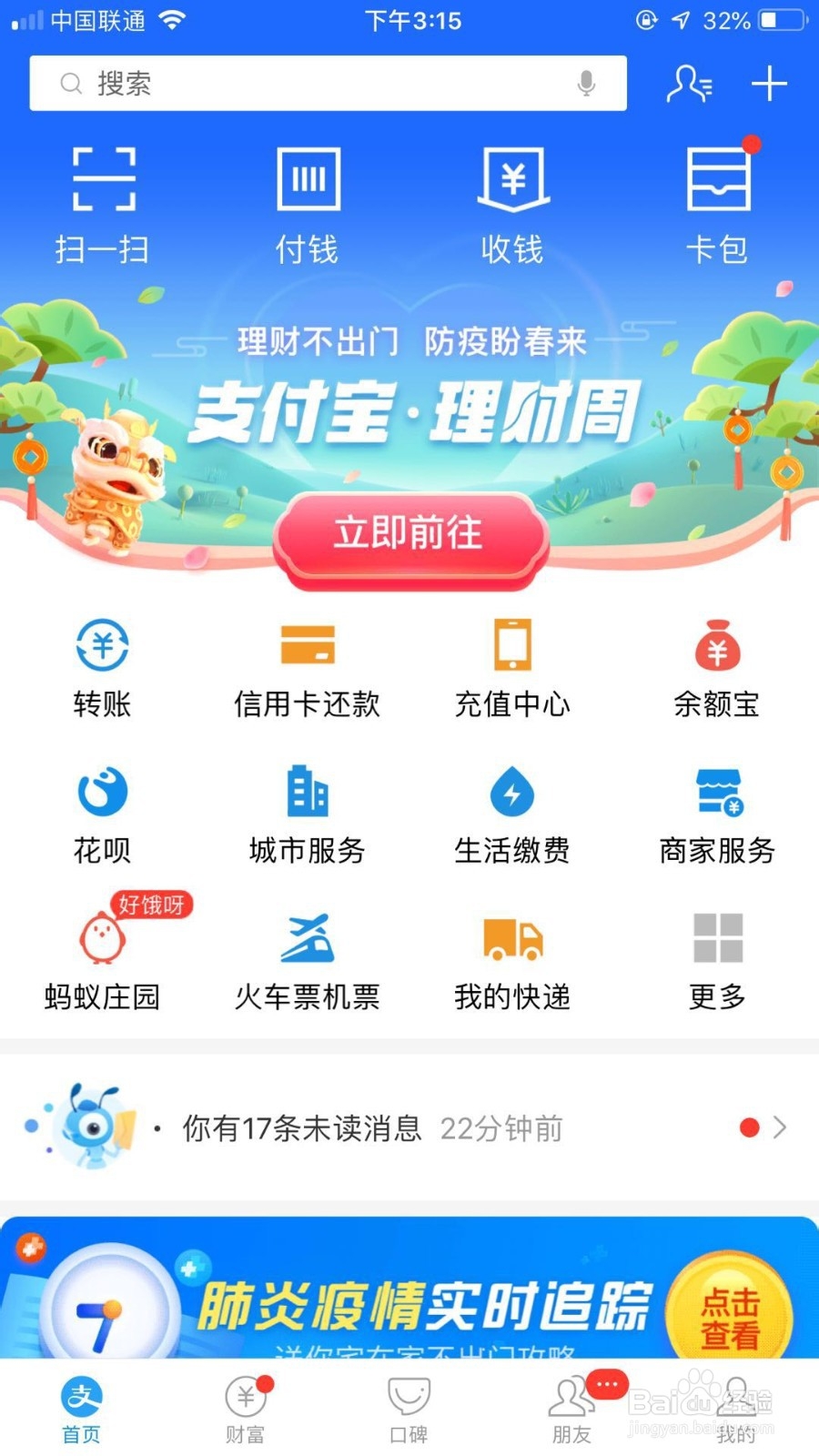Book tickets via 火车票机票
819x1456 pixels.
point(308,958)
